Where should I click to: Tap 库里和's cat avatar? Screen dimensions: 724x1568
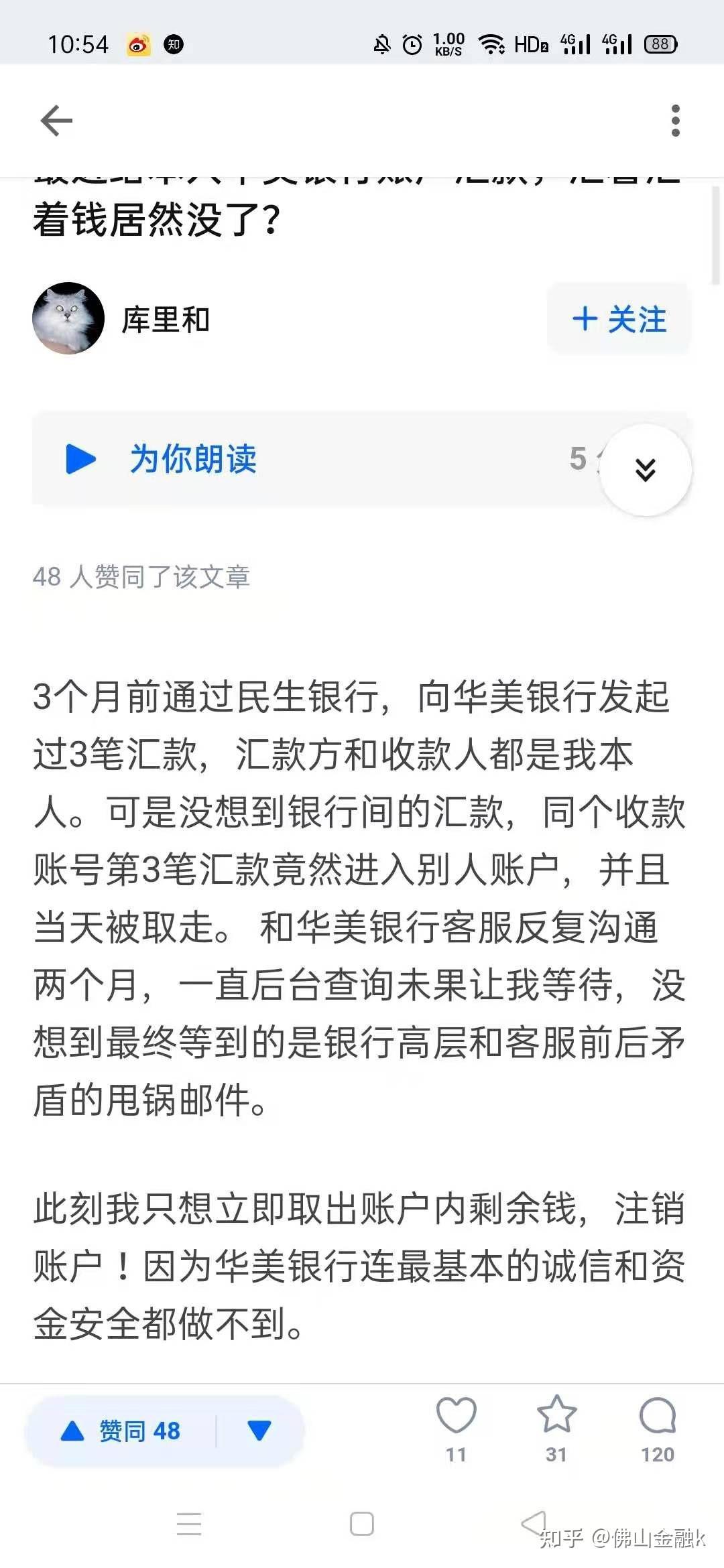[x=69, y=320]
